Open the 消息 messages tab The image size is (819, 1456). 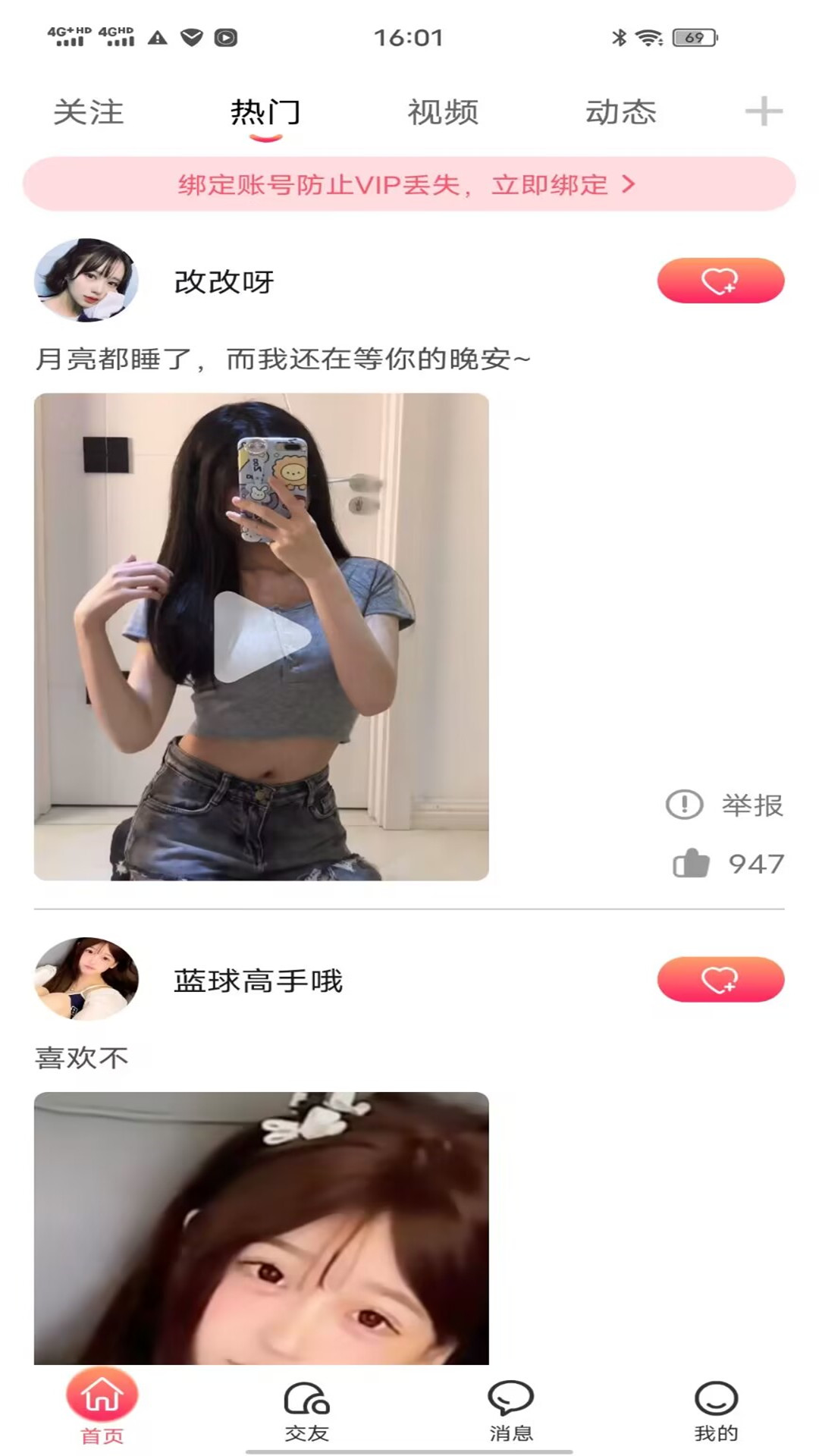[510, 1410]
